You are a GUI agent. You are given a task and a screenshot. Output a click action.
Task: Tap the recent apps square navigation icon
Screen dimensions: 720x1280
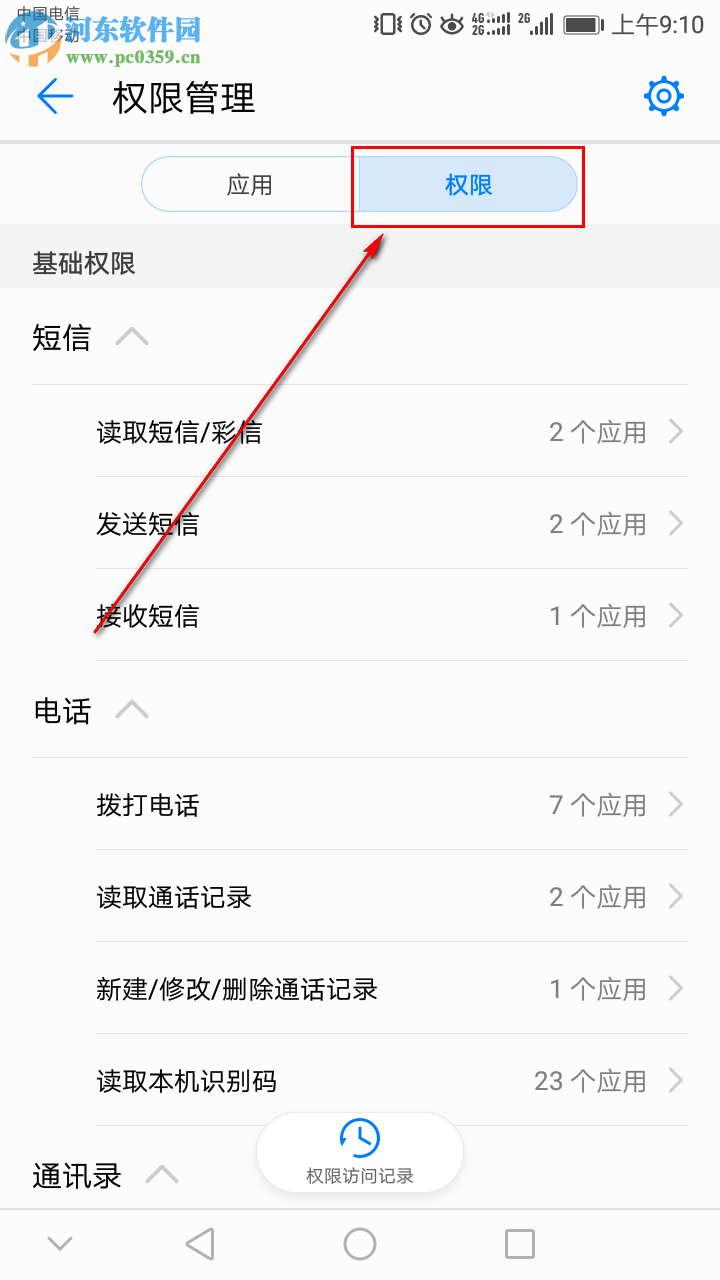click(x=520, y=1243)
